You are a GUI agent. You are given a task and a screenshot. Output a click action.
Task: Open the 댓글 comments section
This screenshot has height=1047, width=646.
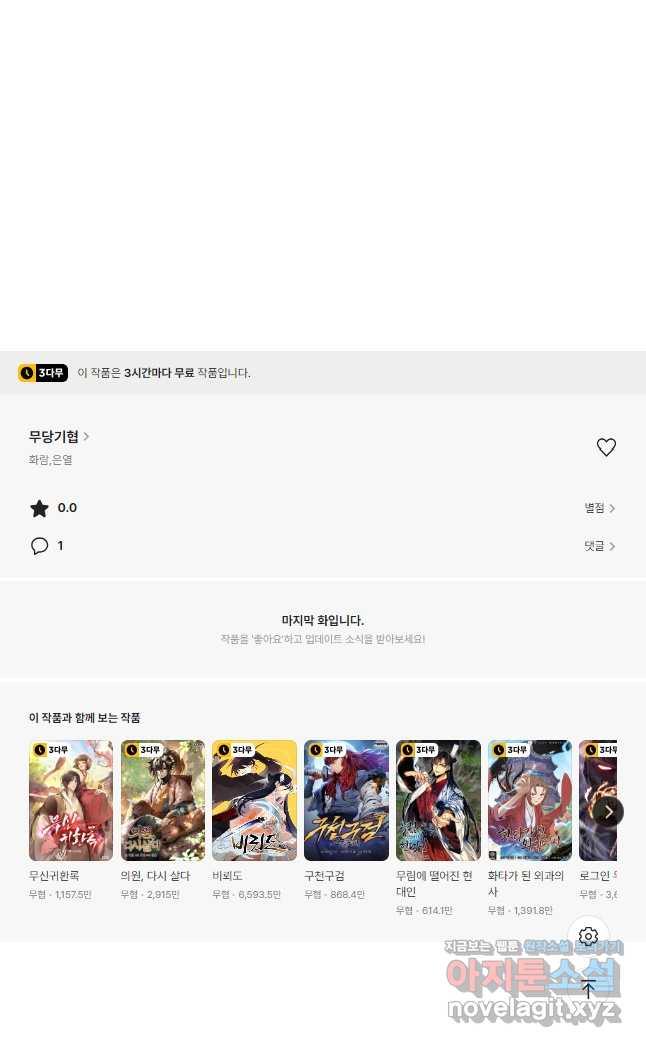pyautogui.click(x=600, y=546)
